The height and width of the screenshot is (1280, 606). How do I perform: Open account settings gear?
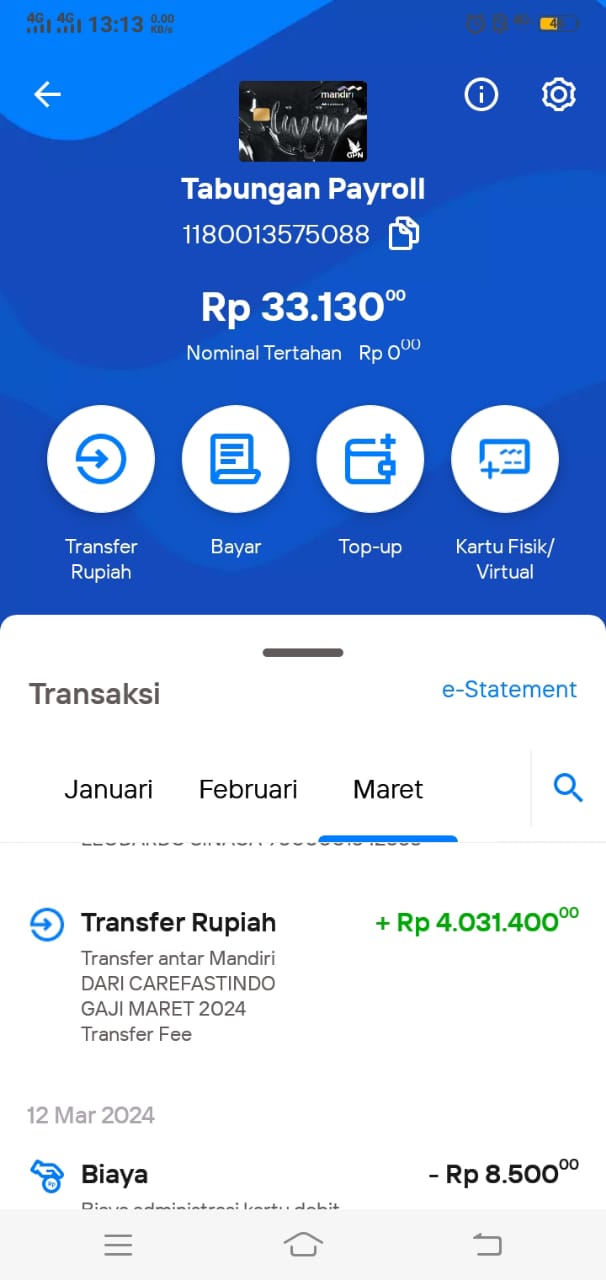pos(558,95)
